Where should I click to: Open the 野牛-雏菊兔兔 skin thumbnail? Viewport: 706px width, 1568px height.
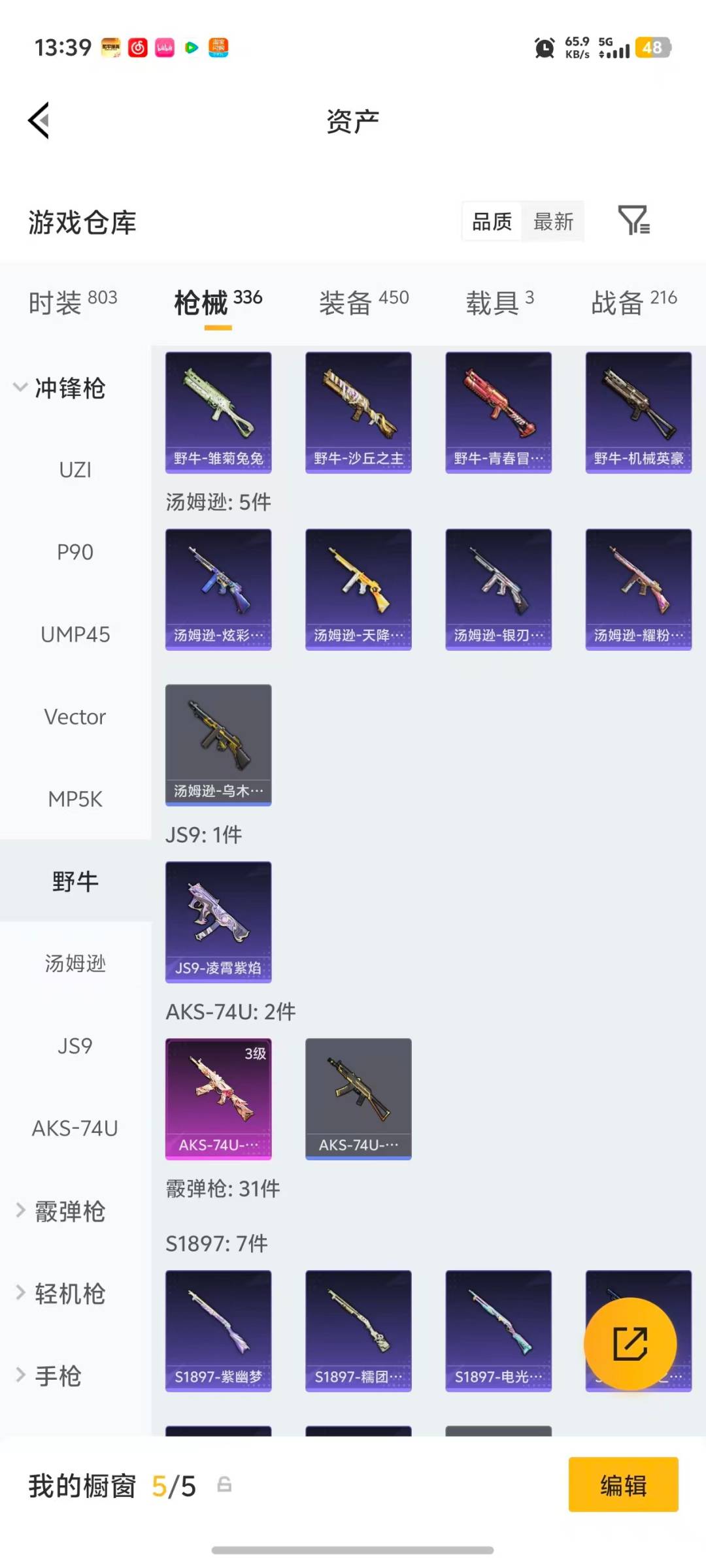pyautogui.click(x=218, y=412)
